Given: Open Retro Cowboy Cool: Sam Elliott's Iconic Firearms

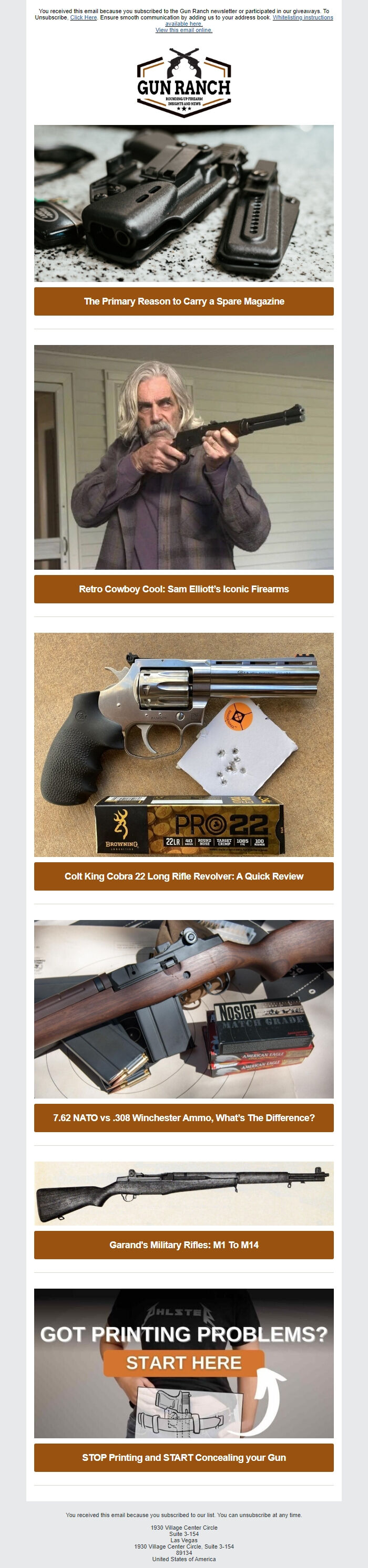Looking at the screenshot, I should point(183,589).
